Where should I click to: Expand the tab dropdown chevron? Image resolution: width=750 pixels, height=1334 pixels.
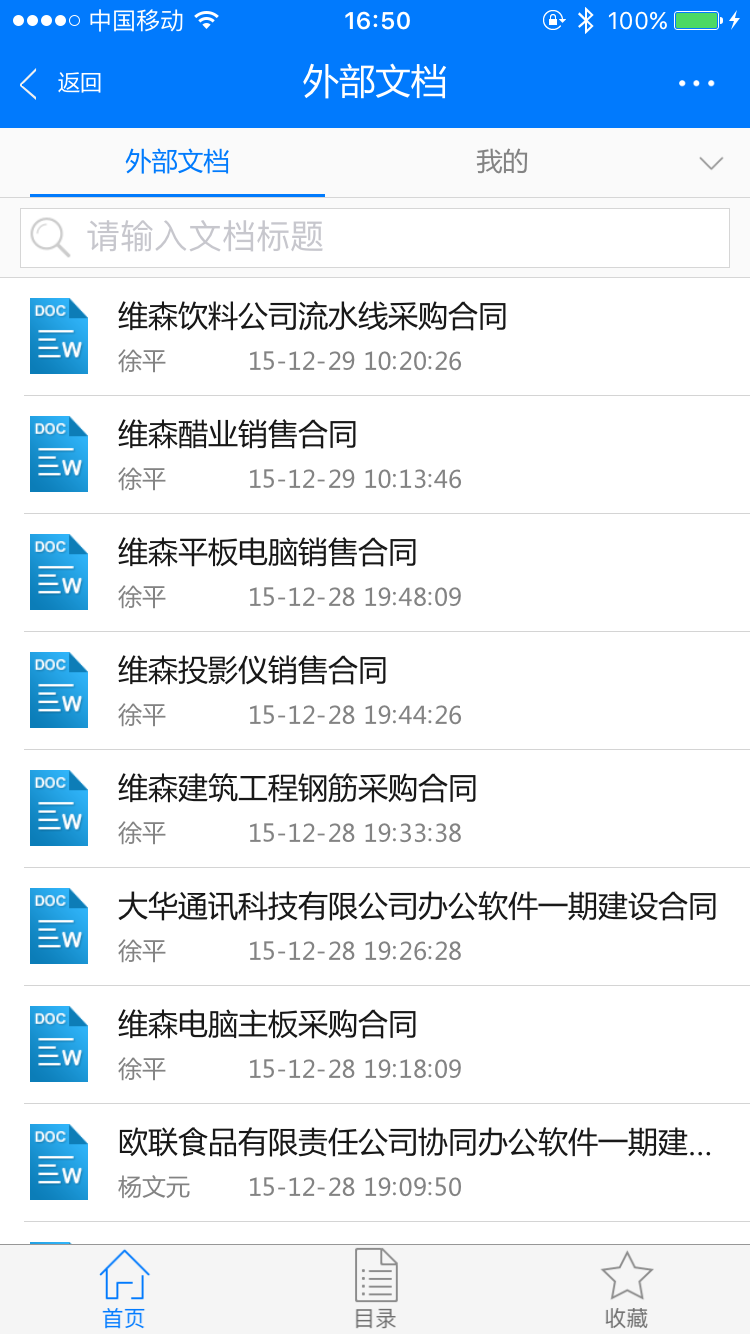tap(710, 163)
